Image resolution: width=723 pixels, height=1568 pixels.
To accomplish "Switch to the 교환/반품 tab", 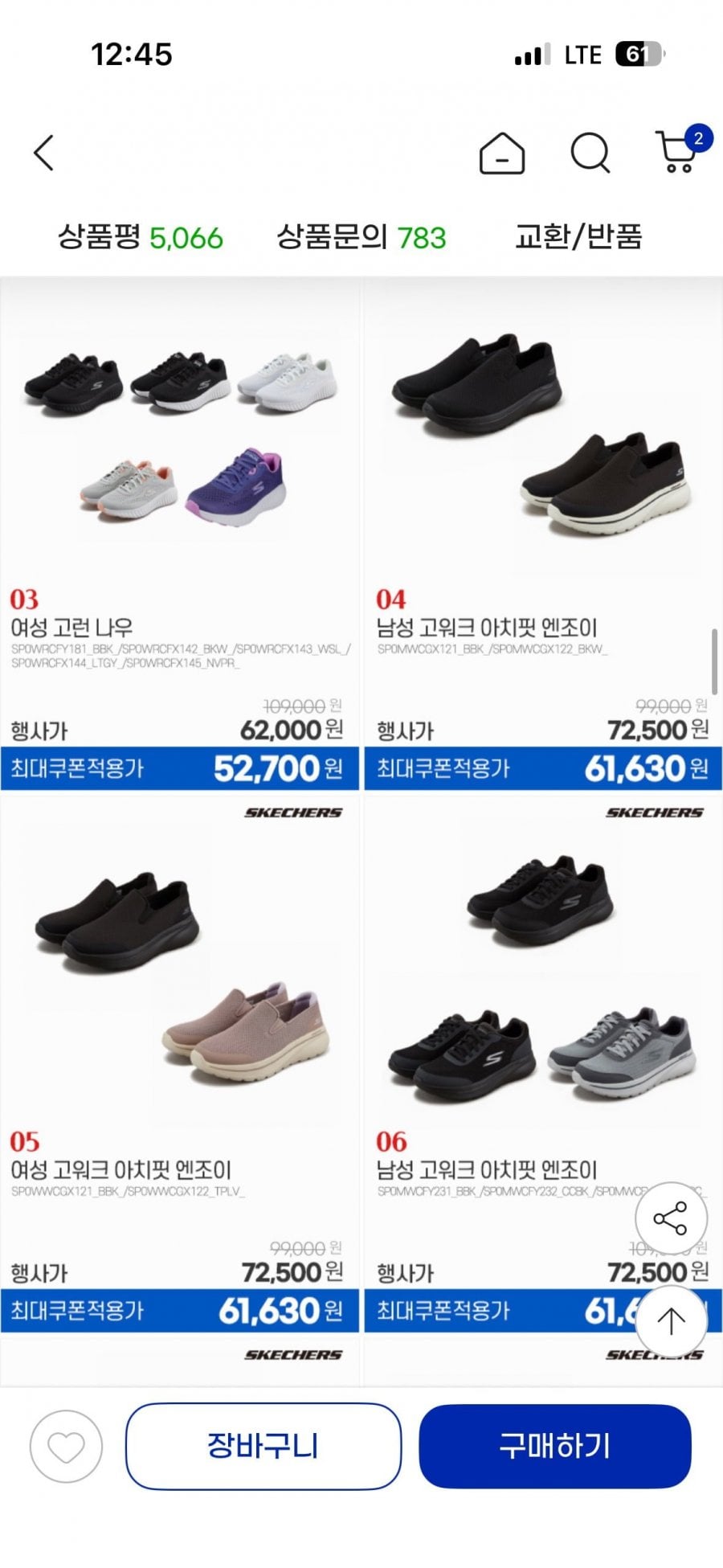I will point(578,237).
